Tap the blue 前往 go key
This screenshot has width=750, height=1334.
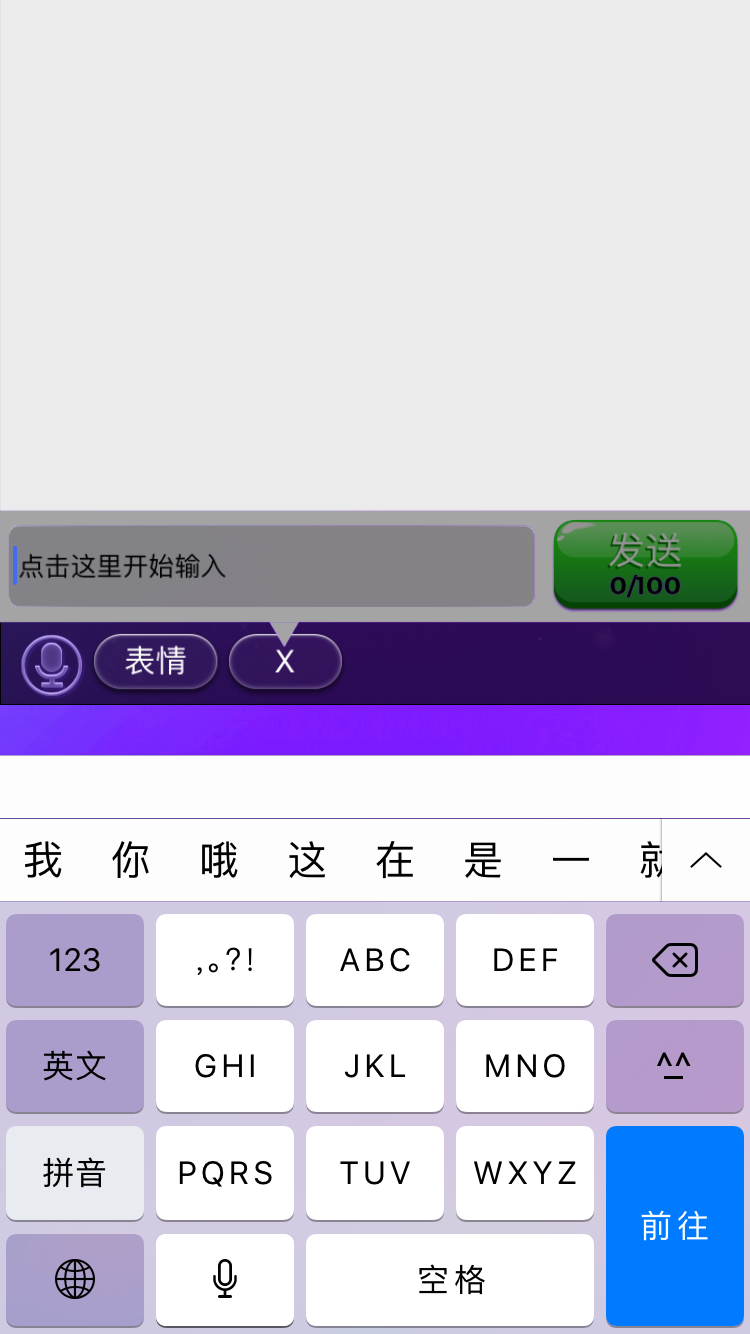(x=675, y=1225)
